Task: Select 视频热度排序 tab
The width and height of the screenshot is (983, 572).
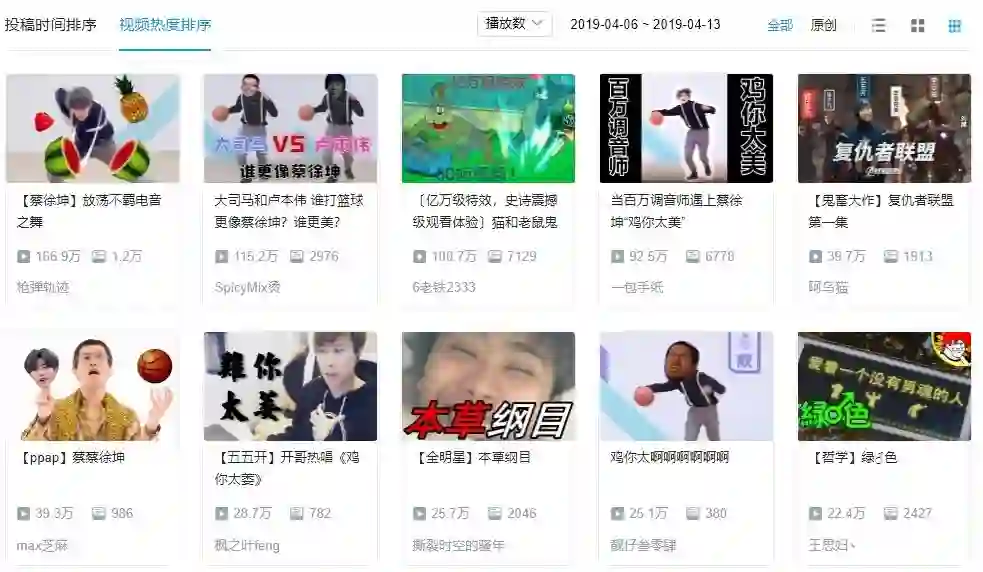Action: click(x=165, y=25)
